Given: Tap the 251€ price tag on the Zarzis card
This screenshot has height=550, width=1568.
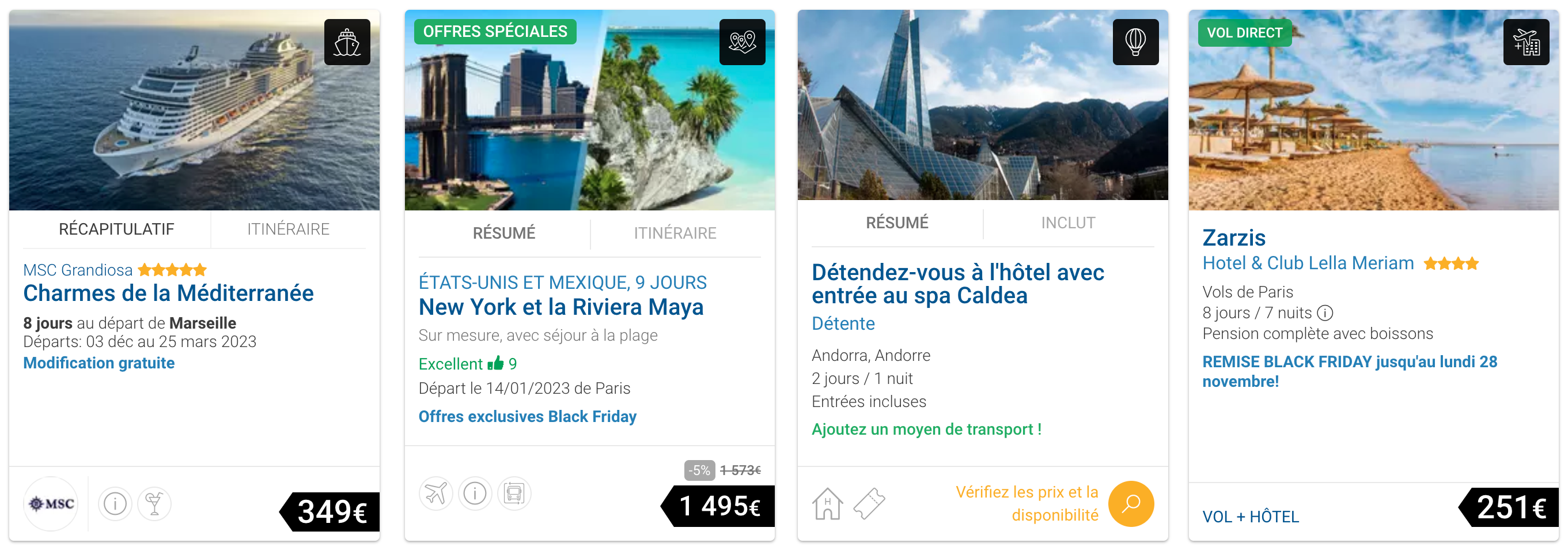Looking at the screenshot, I should 1511,507.
